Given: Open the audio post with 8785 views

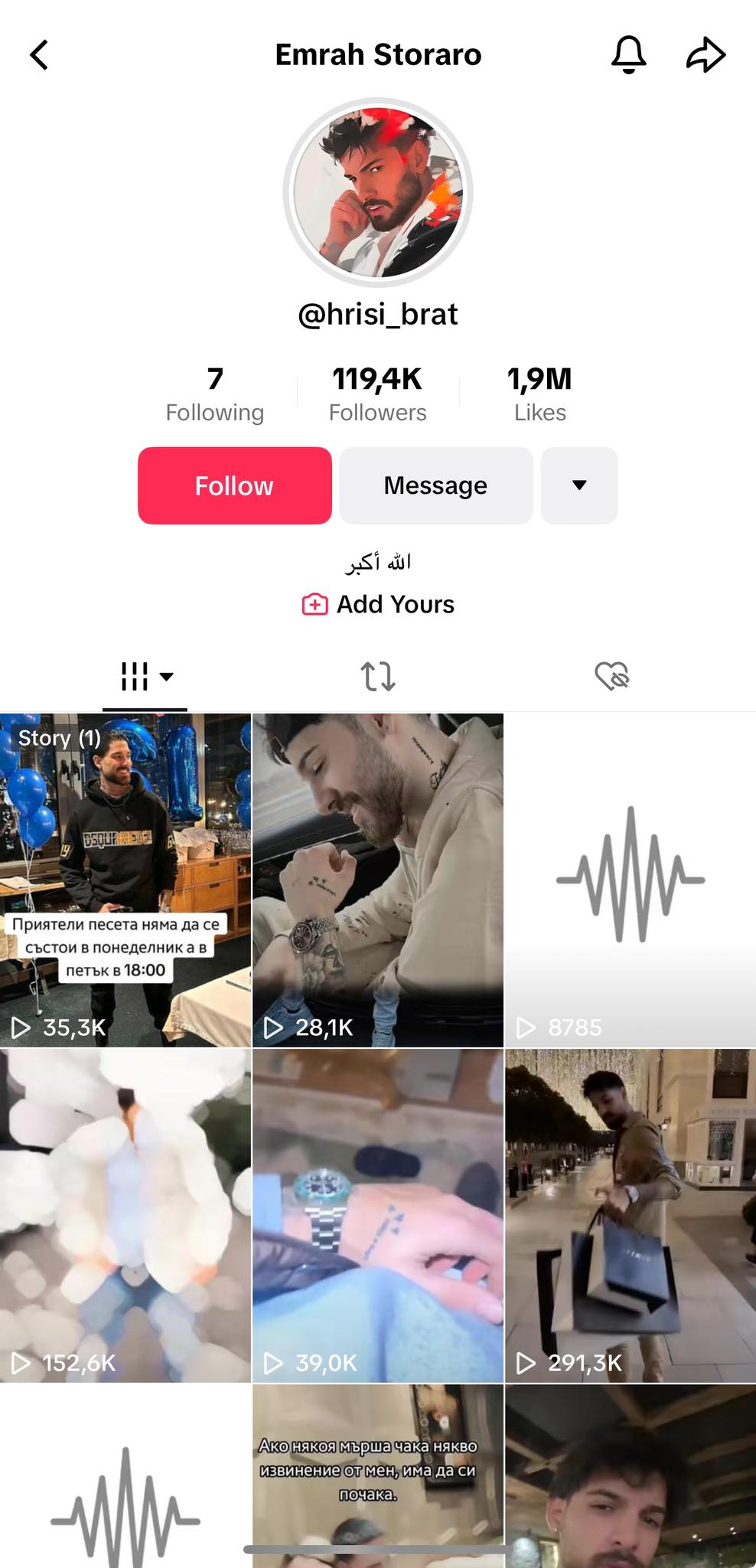Looking at the screenshot, I should tap(631, 880).
